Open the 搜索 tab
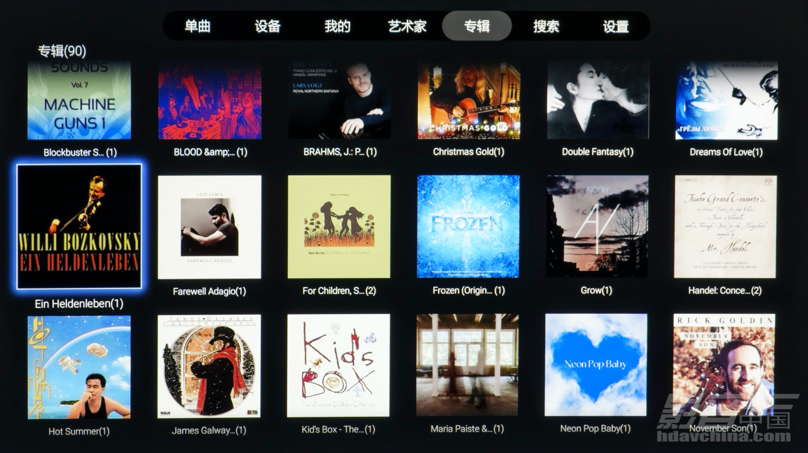This screenshot has width=808, height=453. (x=546, y=26)
